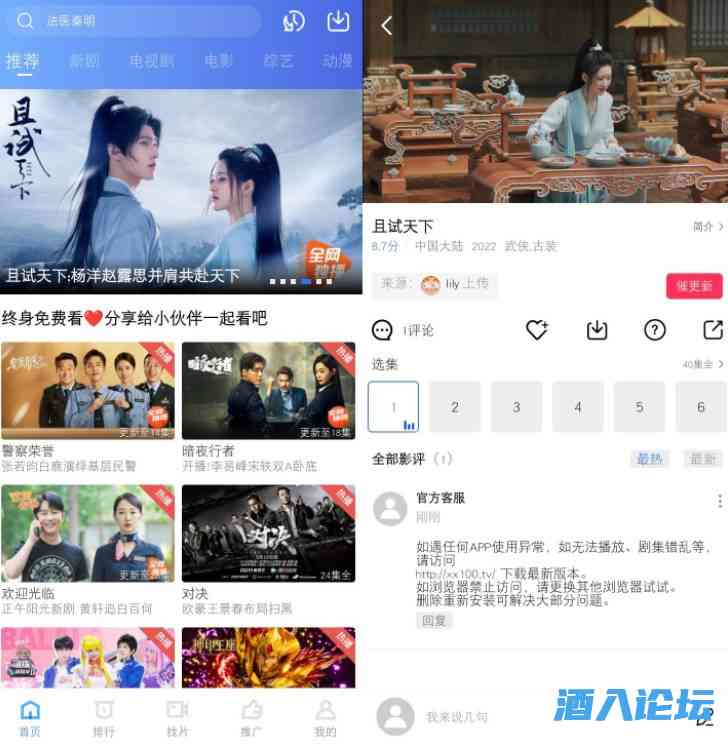
Task: Sort reviews by 最热
Action: coord(650,459)
